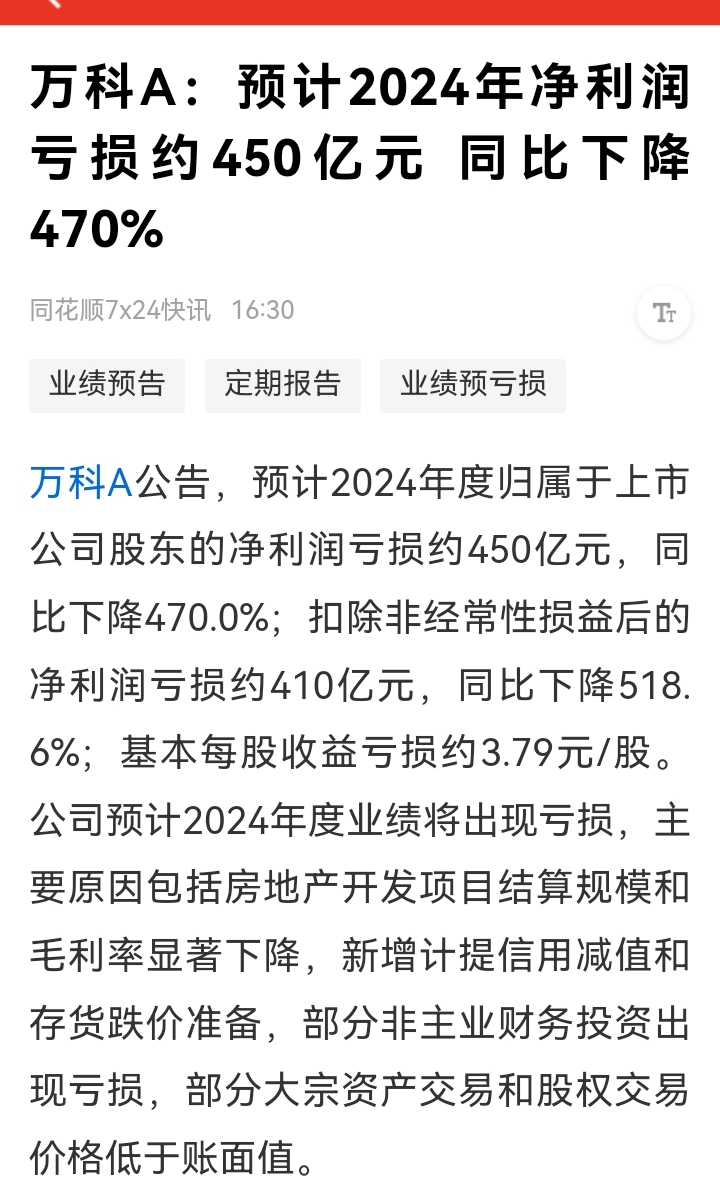Tap the article headline about 万科A losses
720x1196 pixels.
(x=360, y=150)
